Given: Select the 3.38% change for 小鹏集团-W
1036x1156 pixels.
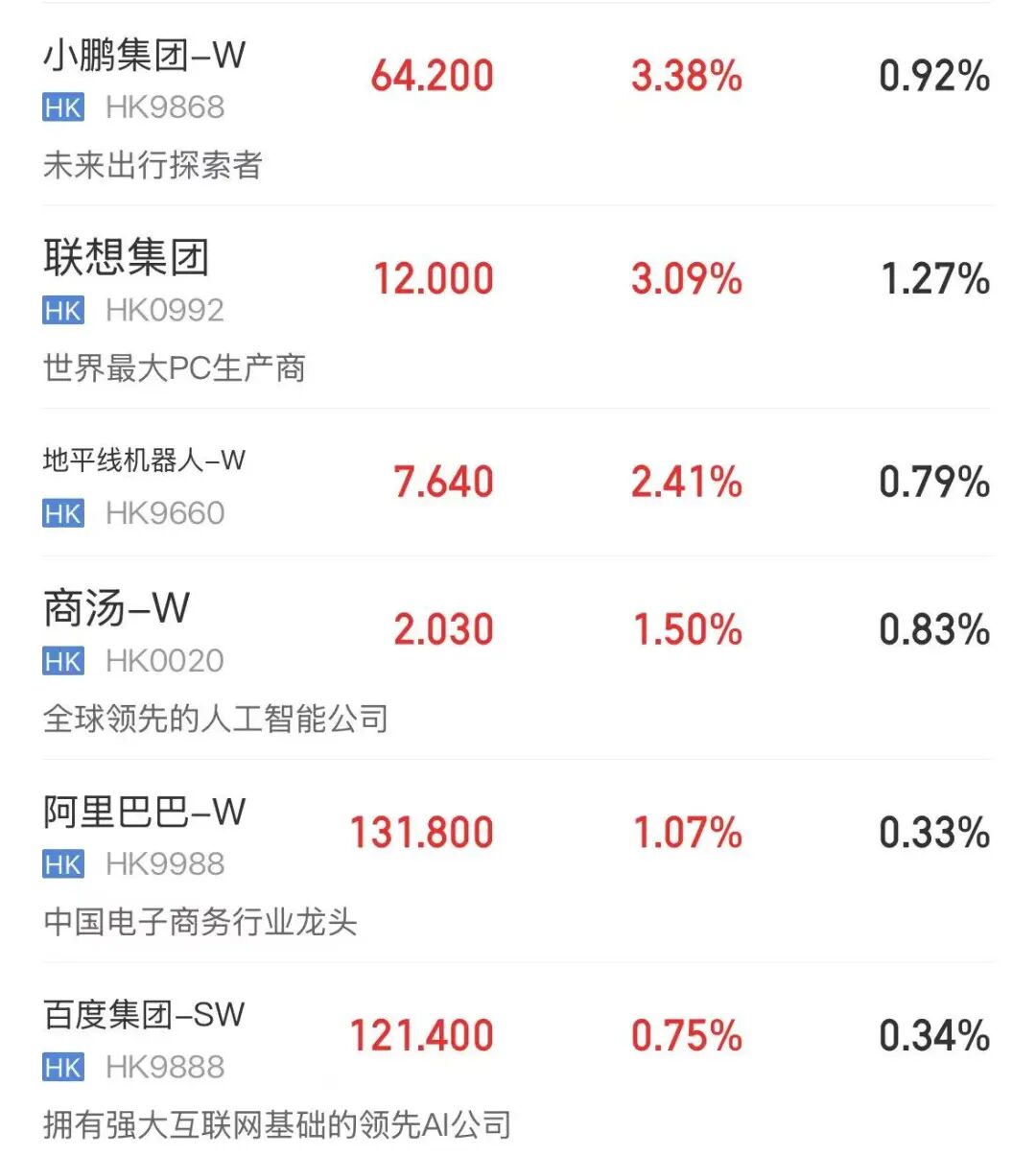Looking at the screenshot, I should pyautogui.click(x=687, y=75).
